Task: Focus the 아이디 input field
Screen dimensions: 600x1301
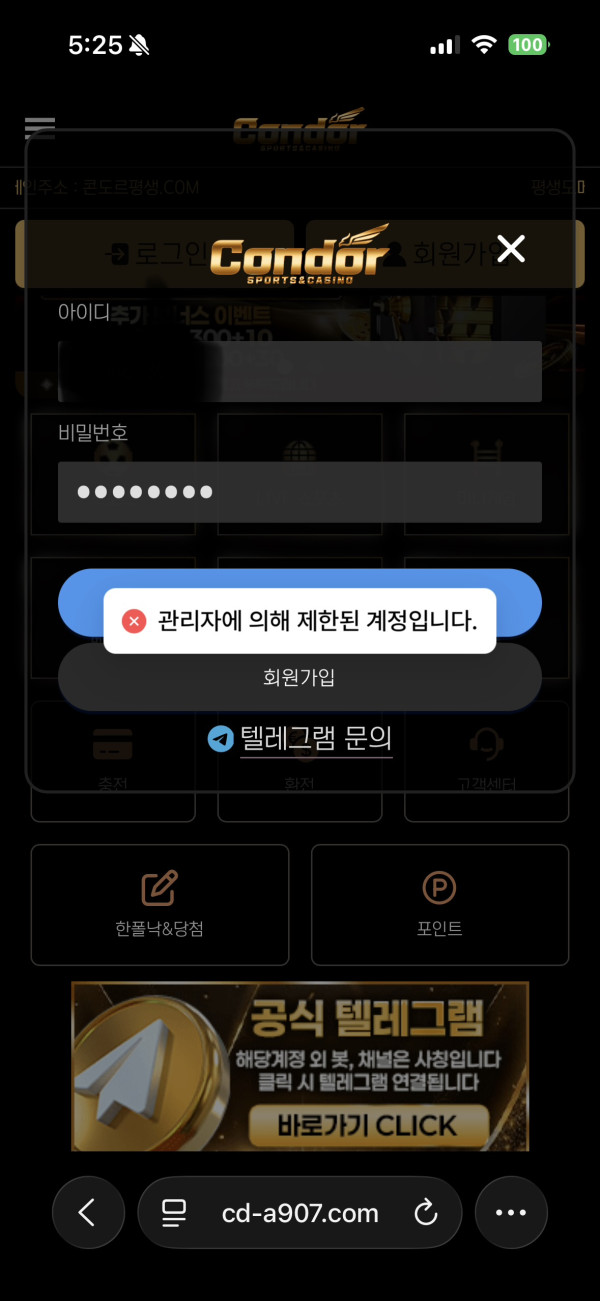Action: pos(300,371)
